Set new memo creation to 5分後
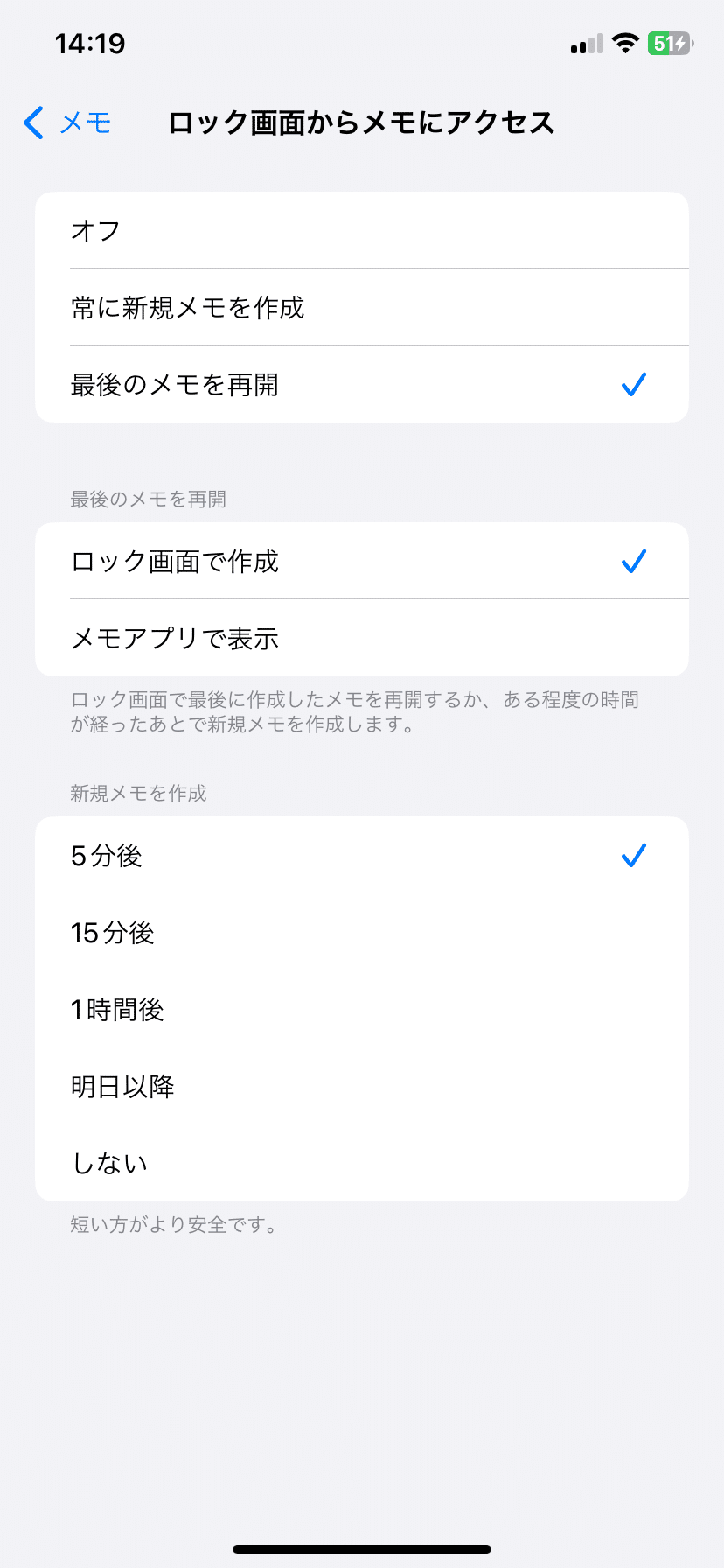The width and height of the screenshot is (724, 1568). [362, 855]
